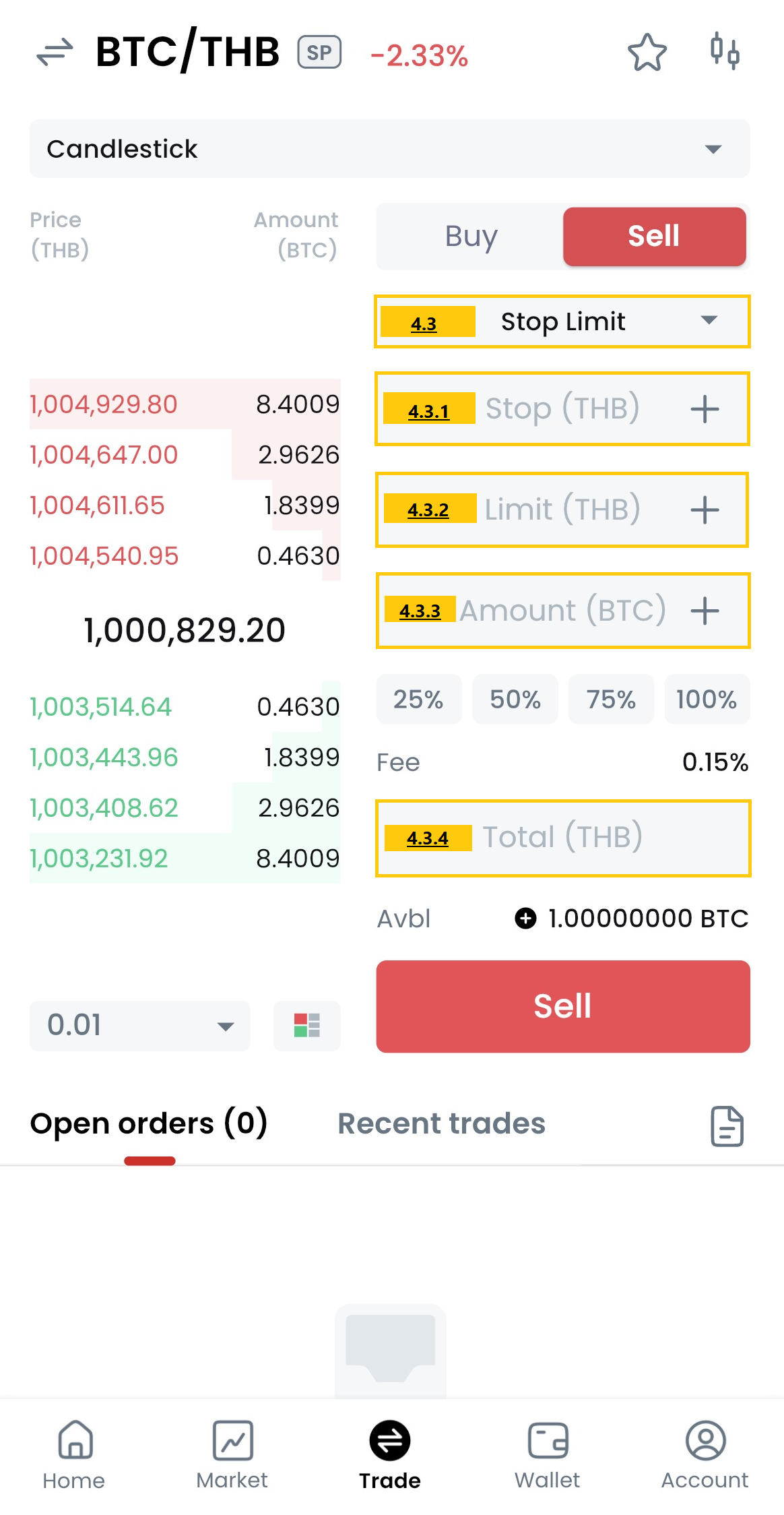Submit the red Sell order button
784x1515 pixels.
click(x=562, y=1006)
